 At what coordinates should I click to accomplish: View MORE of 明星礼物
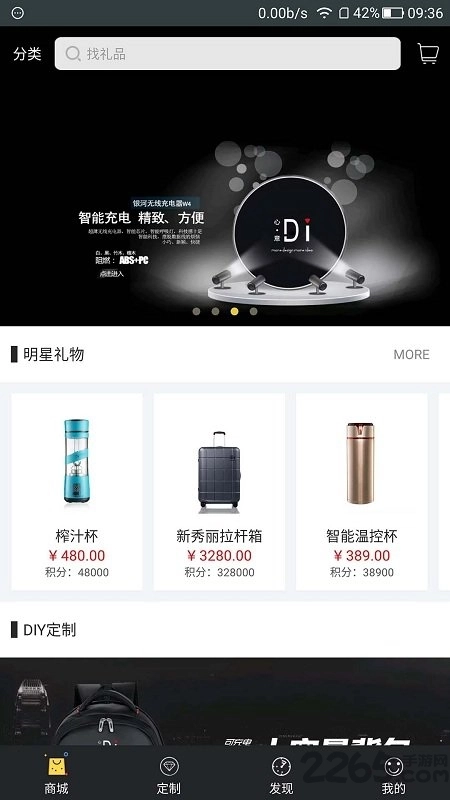click(x=411, y=354)
